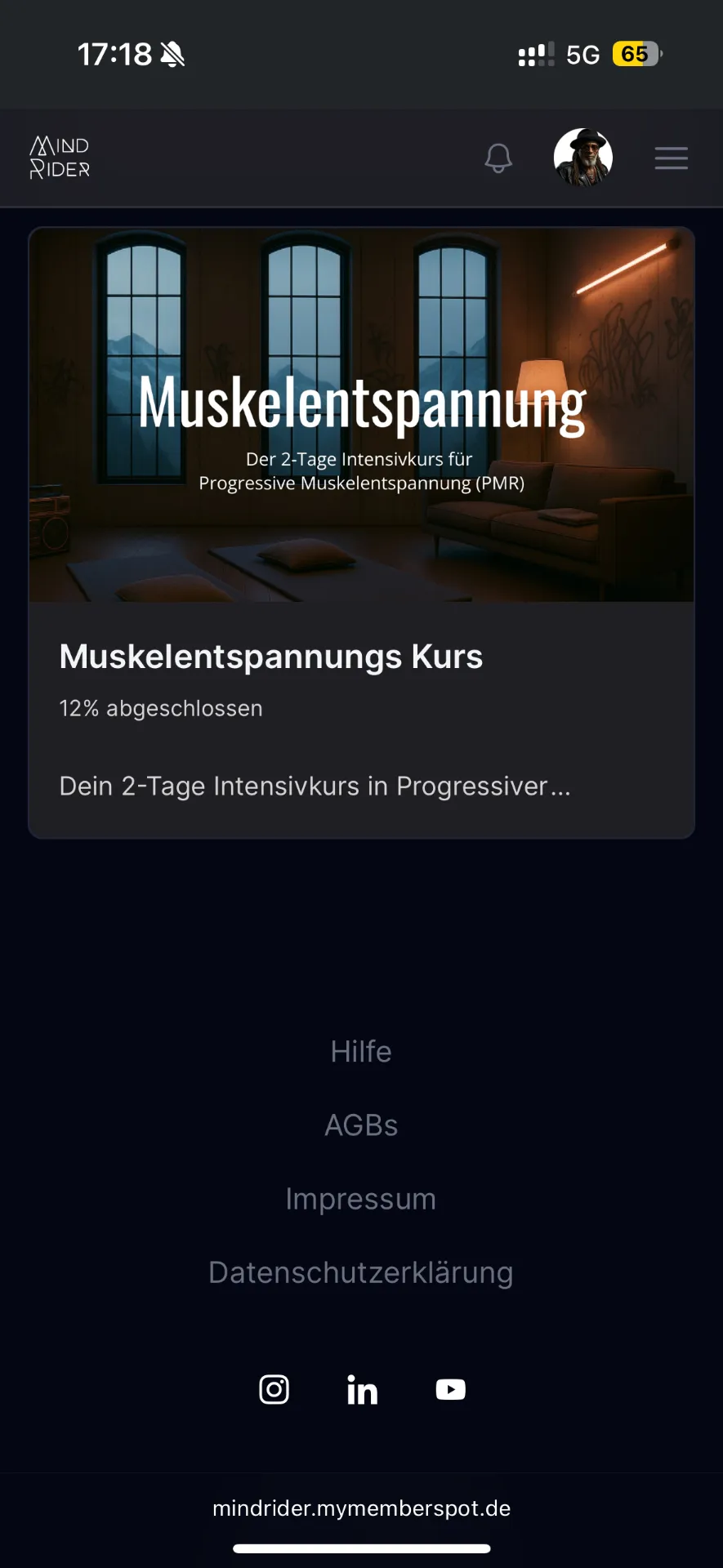Open the LinkedIn page
Viewport: 723px width, 1568px height.
pyautogui.click(x=362, y=1389)
